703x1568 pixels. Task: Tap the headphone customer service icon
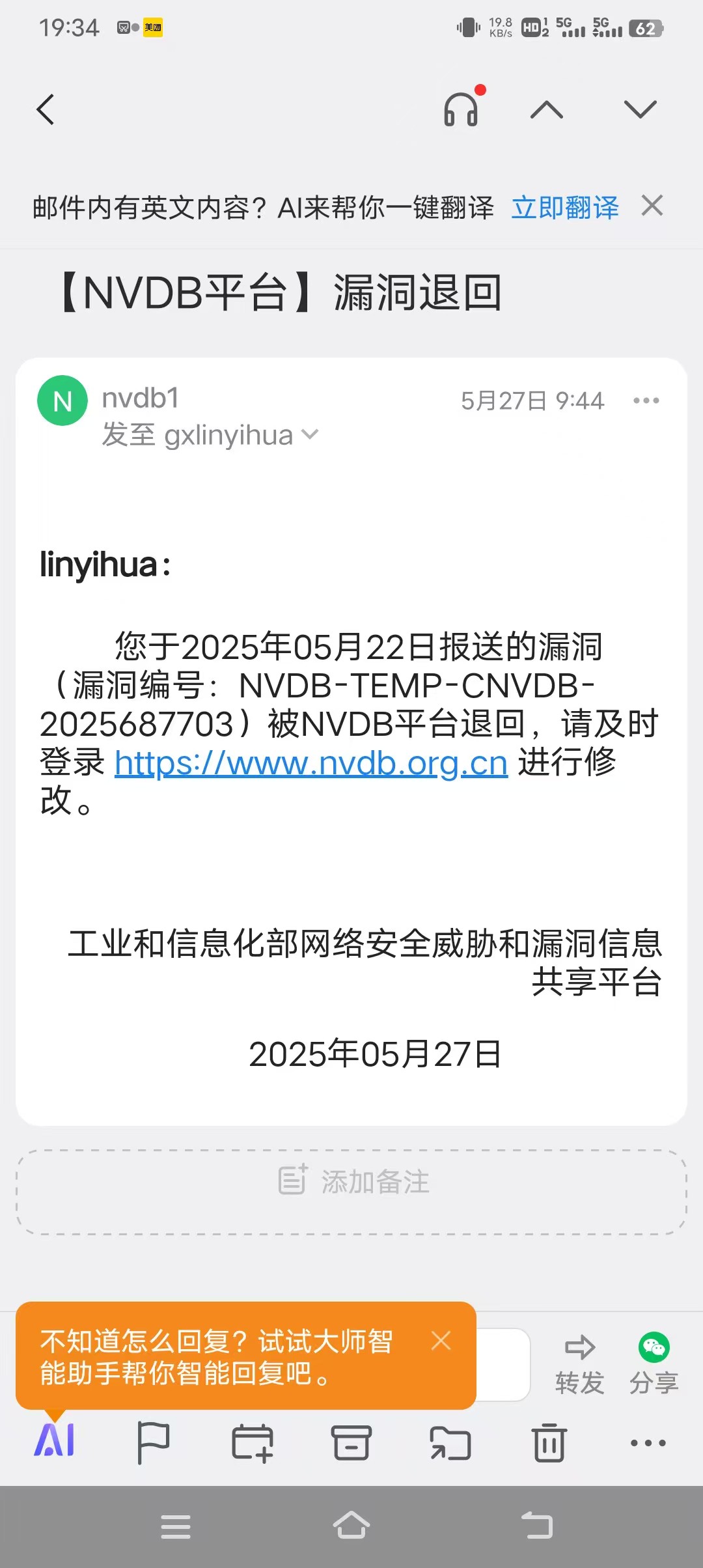pos(462,109)
